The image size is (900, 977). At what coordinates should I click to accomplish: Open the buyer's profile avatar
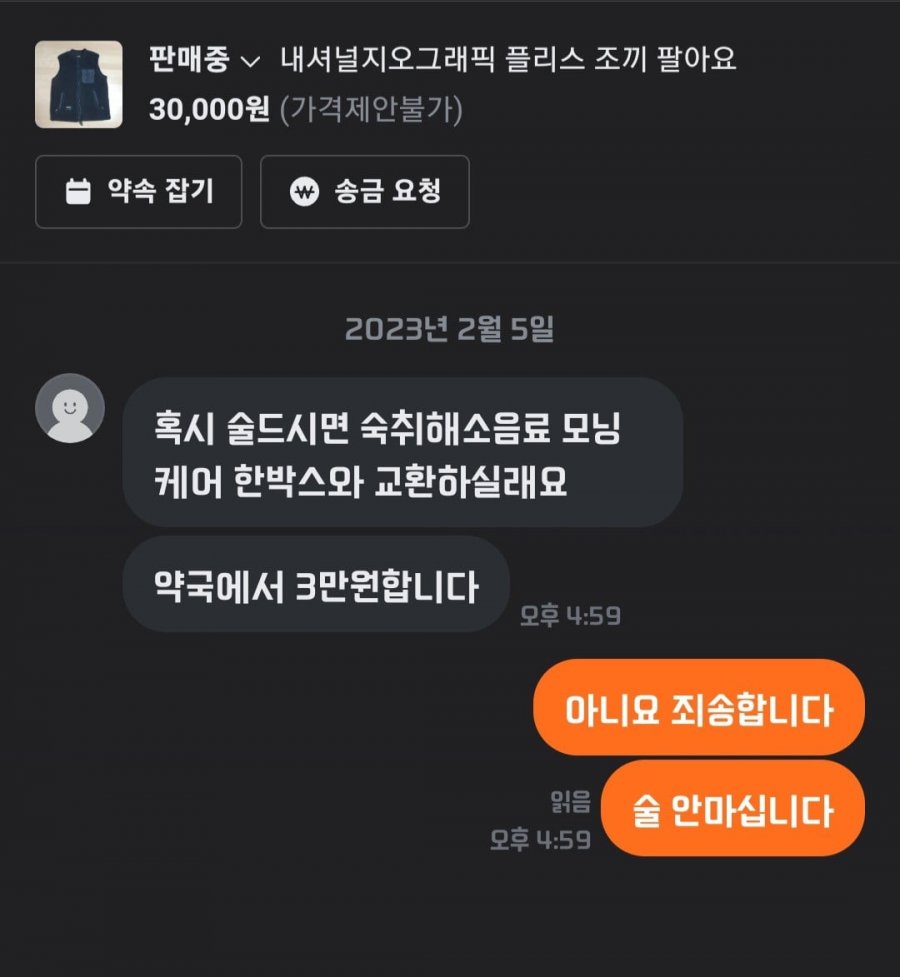tap(70, 407)
